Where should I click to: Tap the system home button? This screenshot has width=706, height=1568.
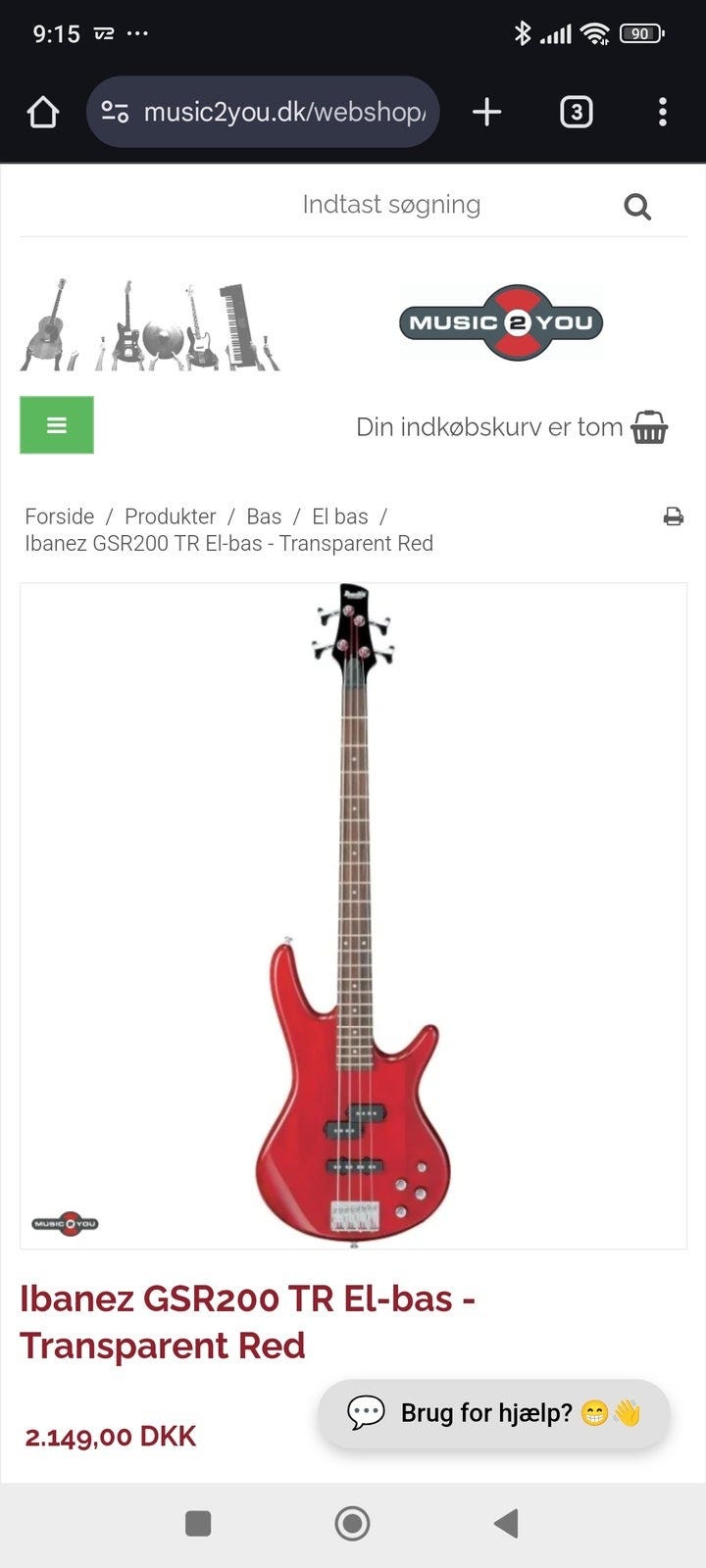pos(352,1523)
